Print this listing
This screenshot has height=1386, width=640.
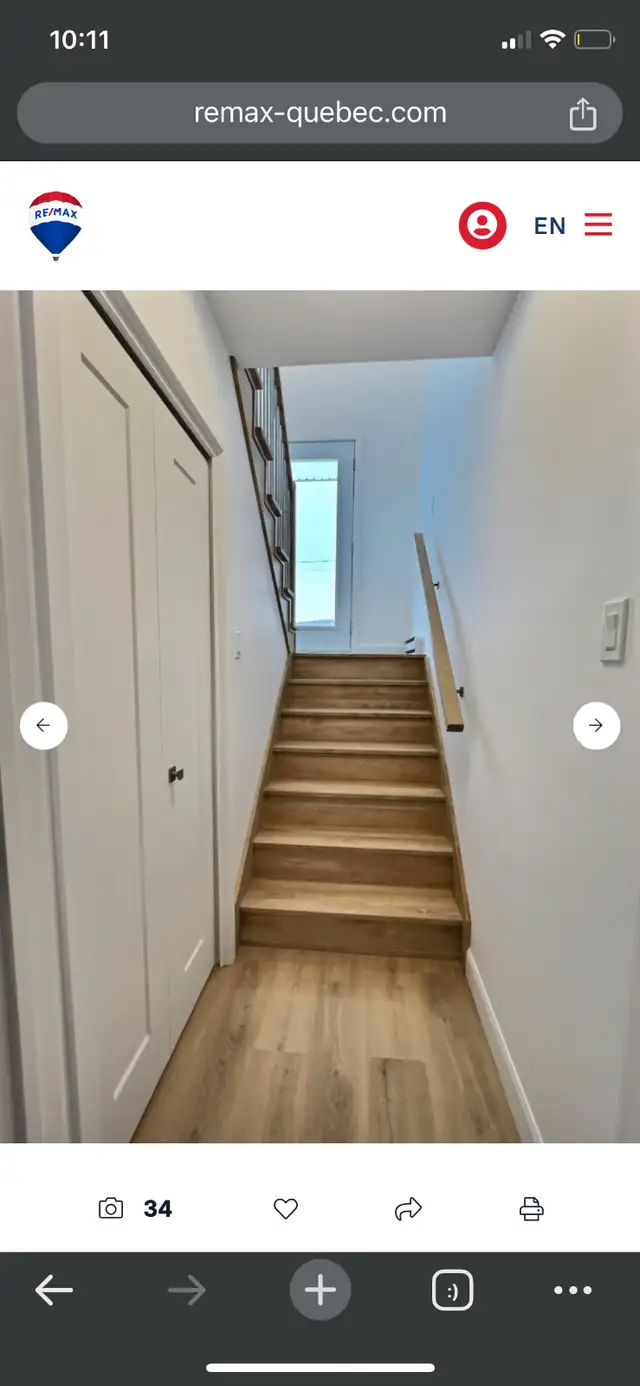pyautogui.click(x=531, y=1209)
